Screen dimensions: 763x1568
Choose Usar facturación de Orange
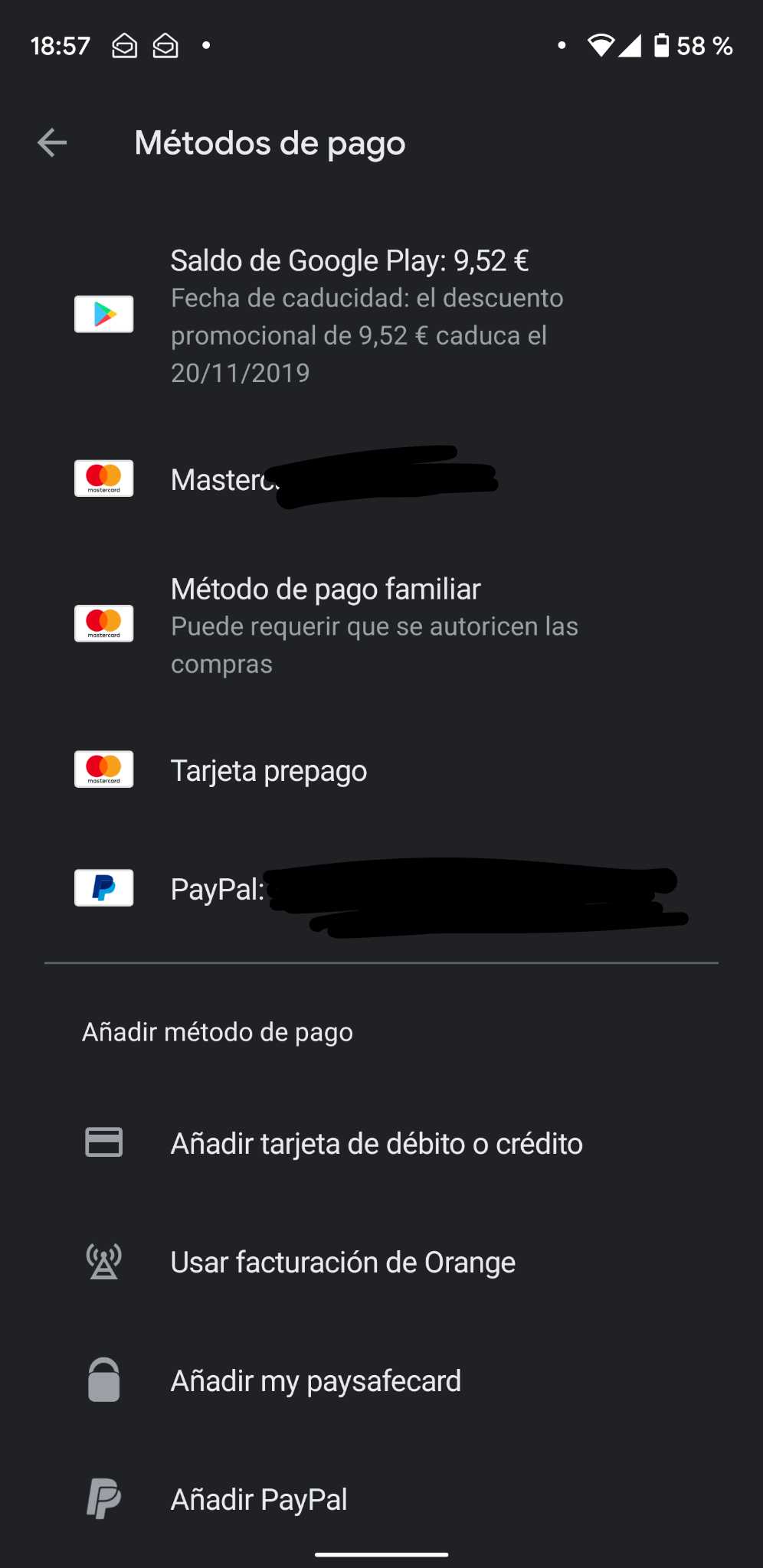click(381, 1262)
